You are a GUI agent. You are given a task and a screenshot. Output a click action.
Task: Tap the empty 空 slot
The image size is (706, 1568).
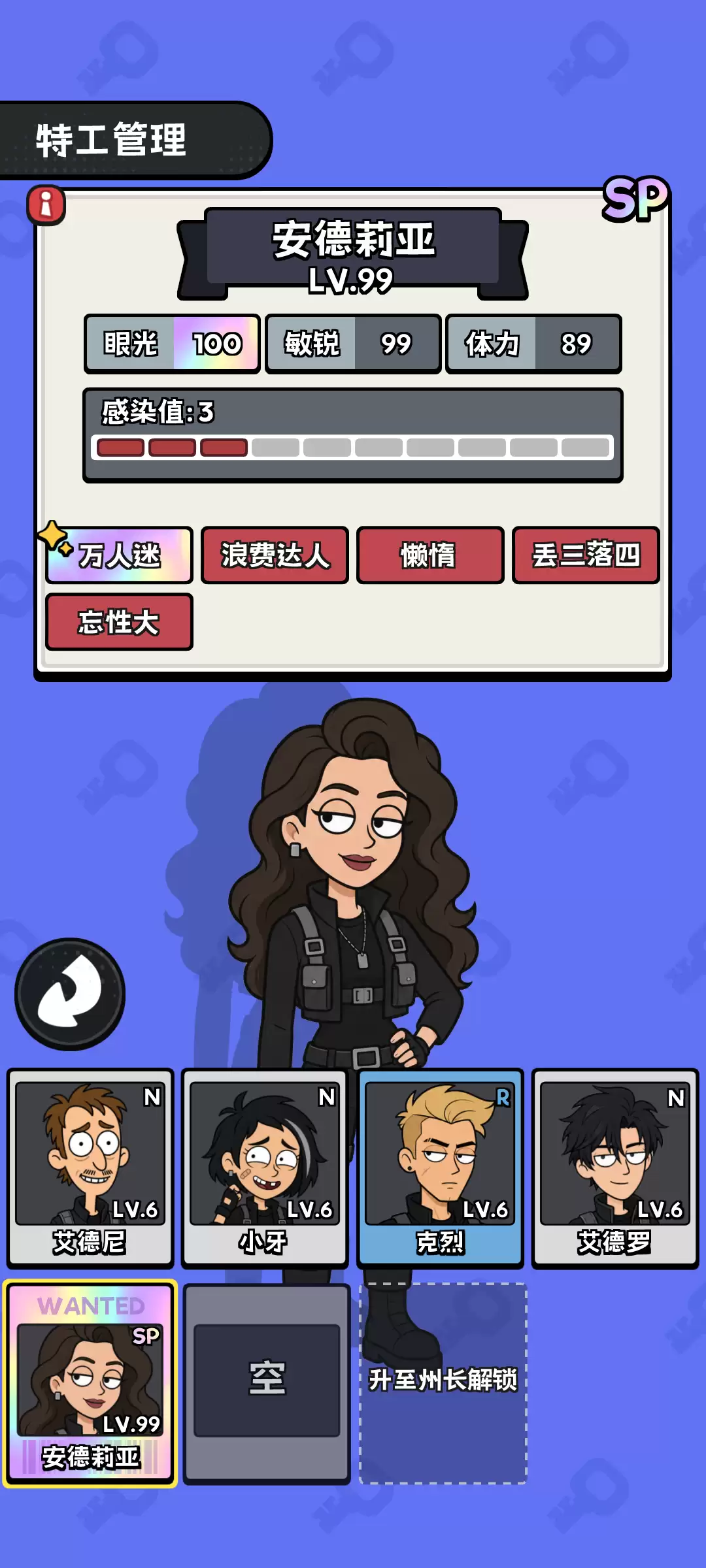(x=267, y=1384)
